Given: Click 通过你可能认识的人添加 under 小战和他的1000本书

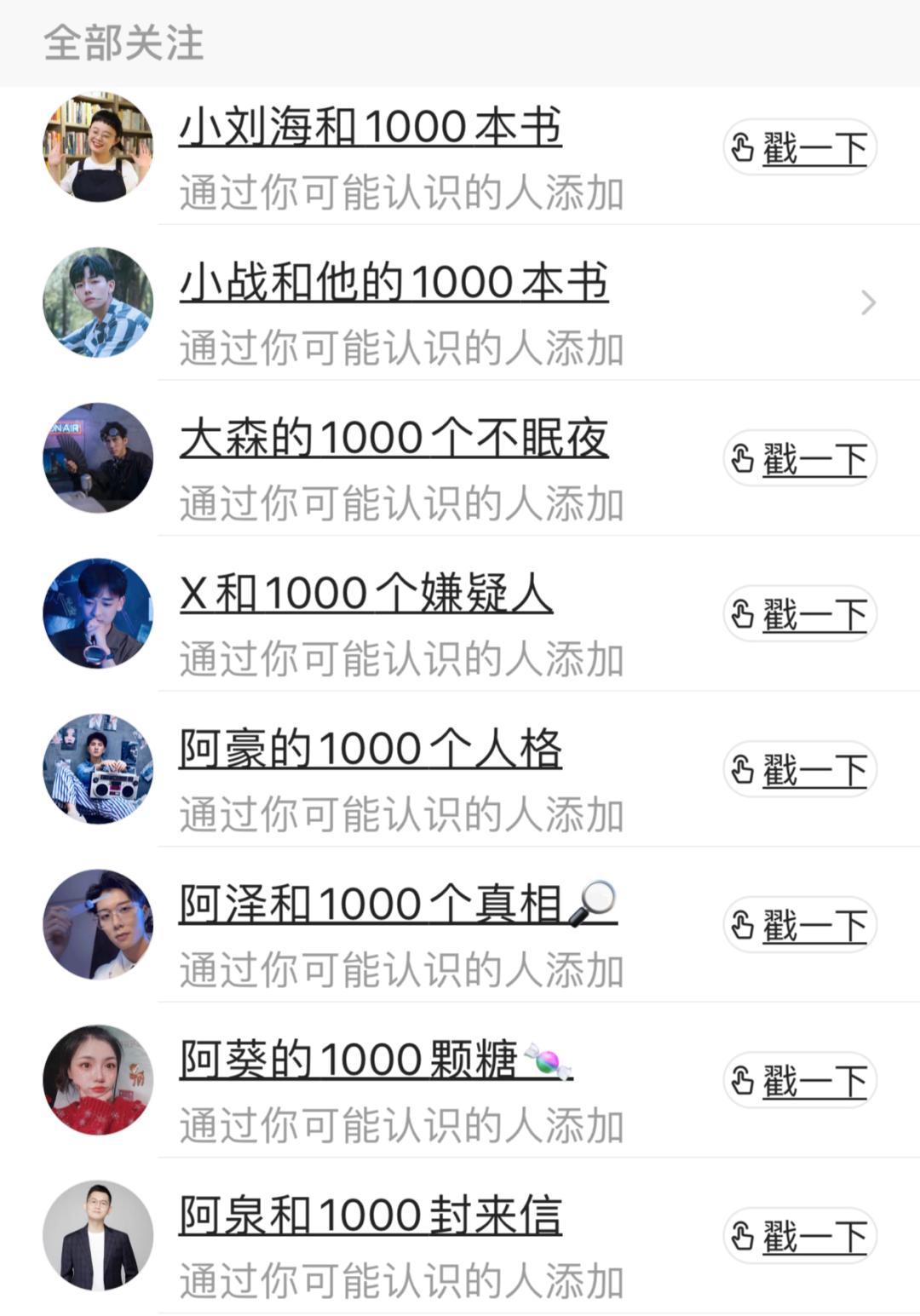Looking at the screenshot, I should click(x=400, y=346).
